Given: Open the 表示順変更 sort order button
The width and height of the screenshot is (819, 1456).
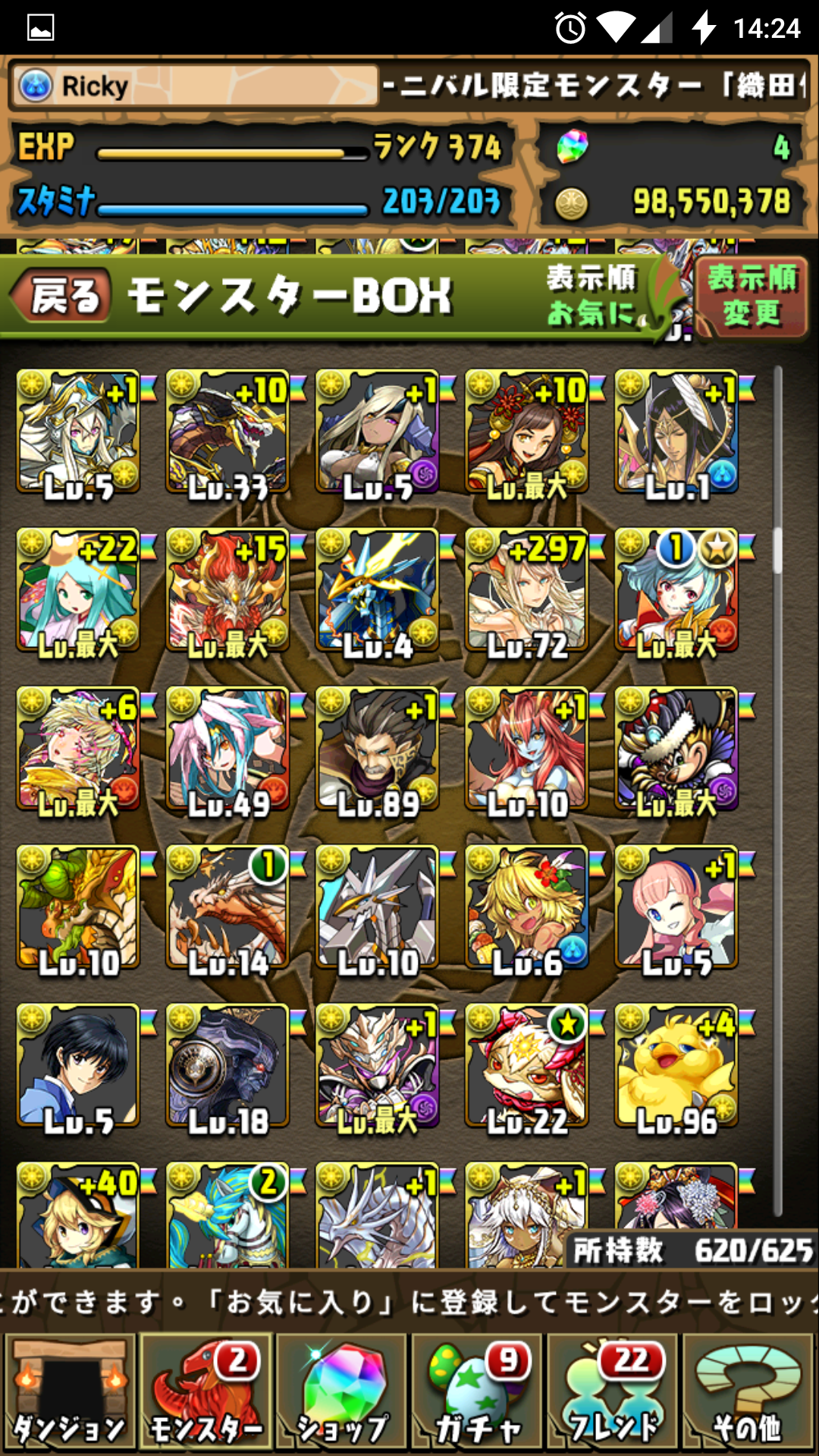Looking at the screenshot, I should click(751, 296).
